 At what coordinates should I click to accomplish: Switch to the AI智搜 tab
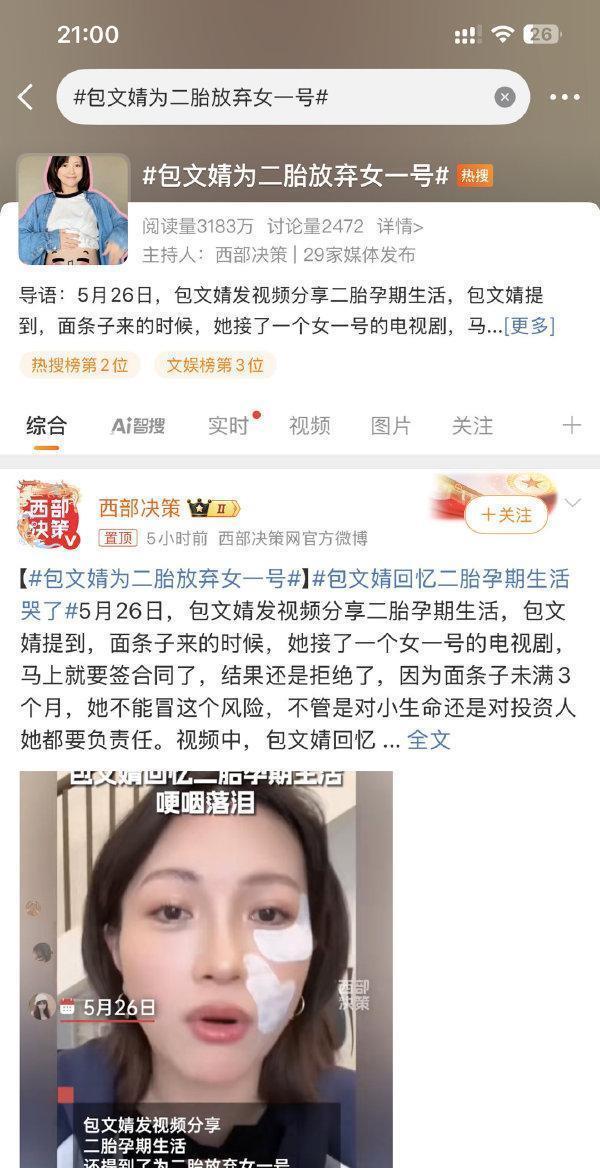coord(138,426)
